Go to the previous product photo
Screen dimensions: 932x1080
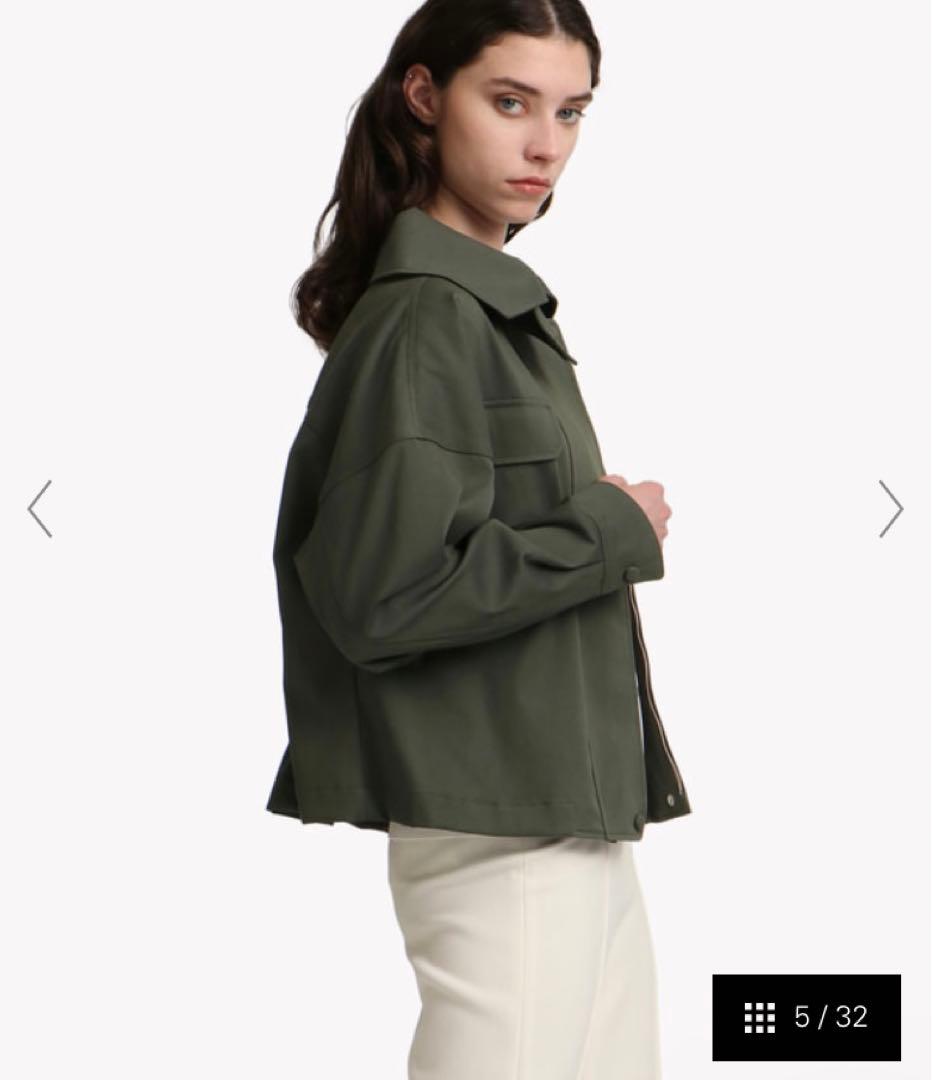click(x=40, y=509)
